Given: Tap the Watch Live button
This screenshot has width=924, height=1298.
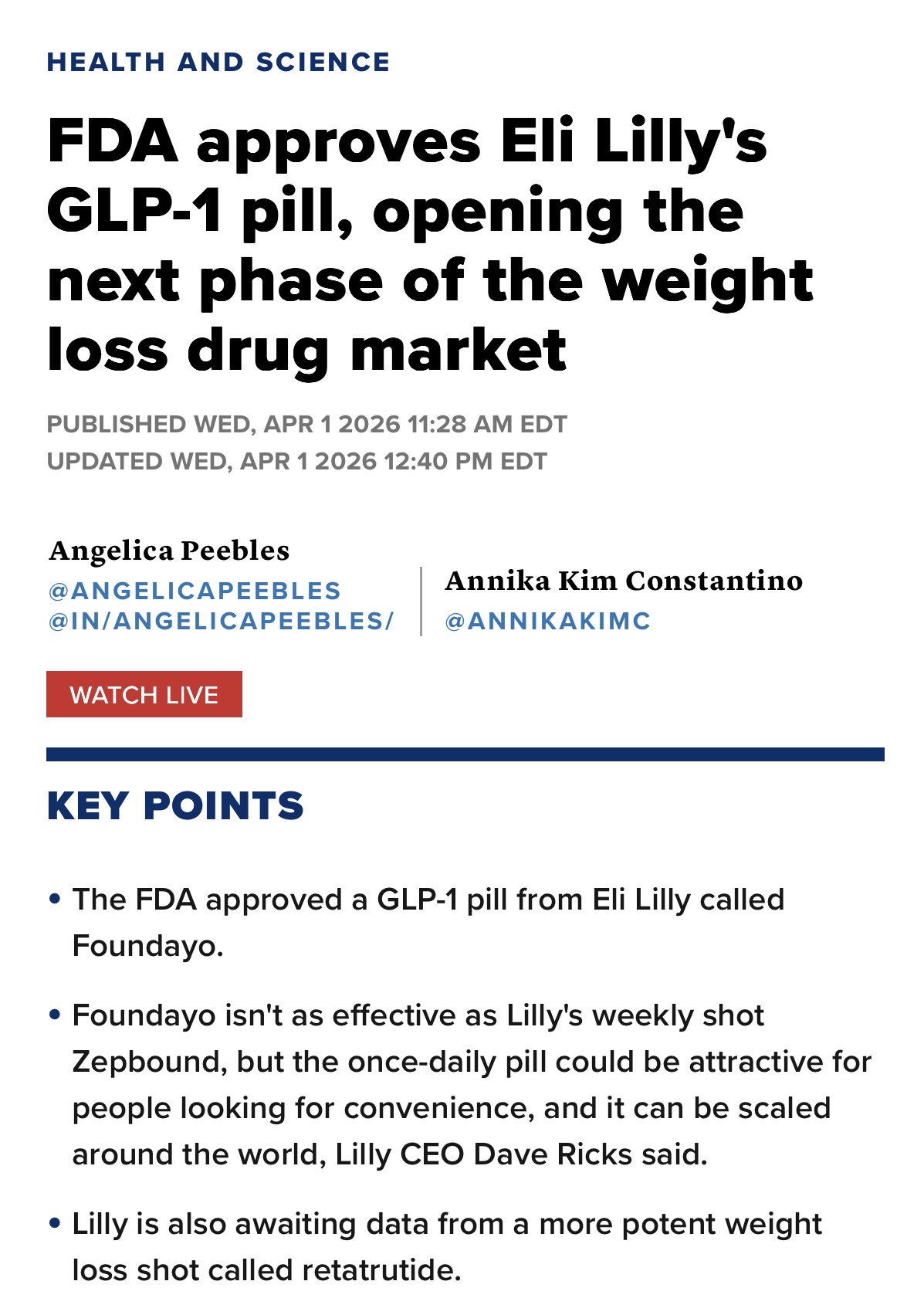Looking at the screenshot, I should click(x=144, y=694).
